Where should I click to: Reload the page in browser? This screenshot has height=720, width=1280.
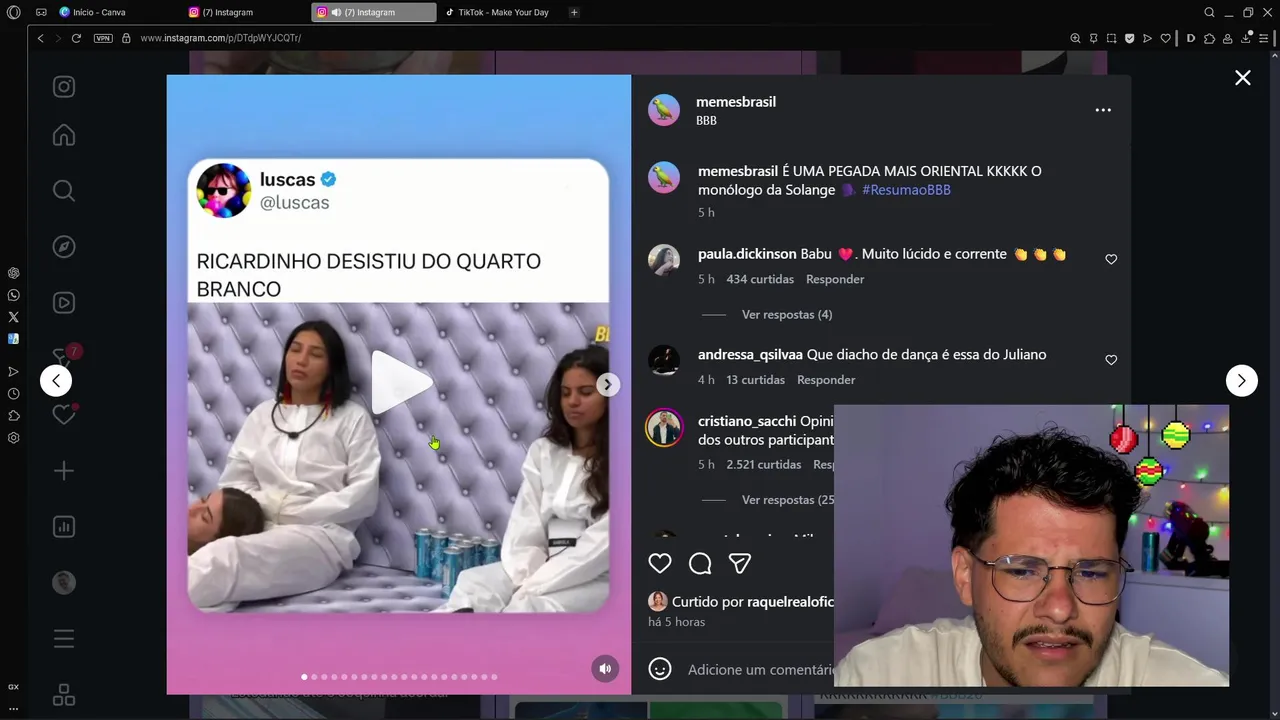pos(76,38)
